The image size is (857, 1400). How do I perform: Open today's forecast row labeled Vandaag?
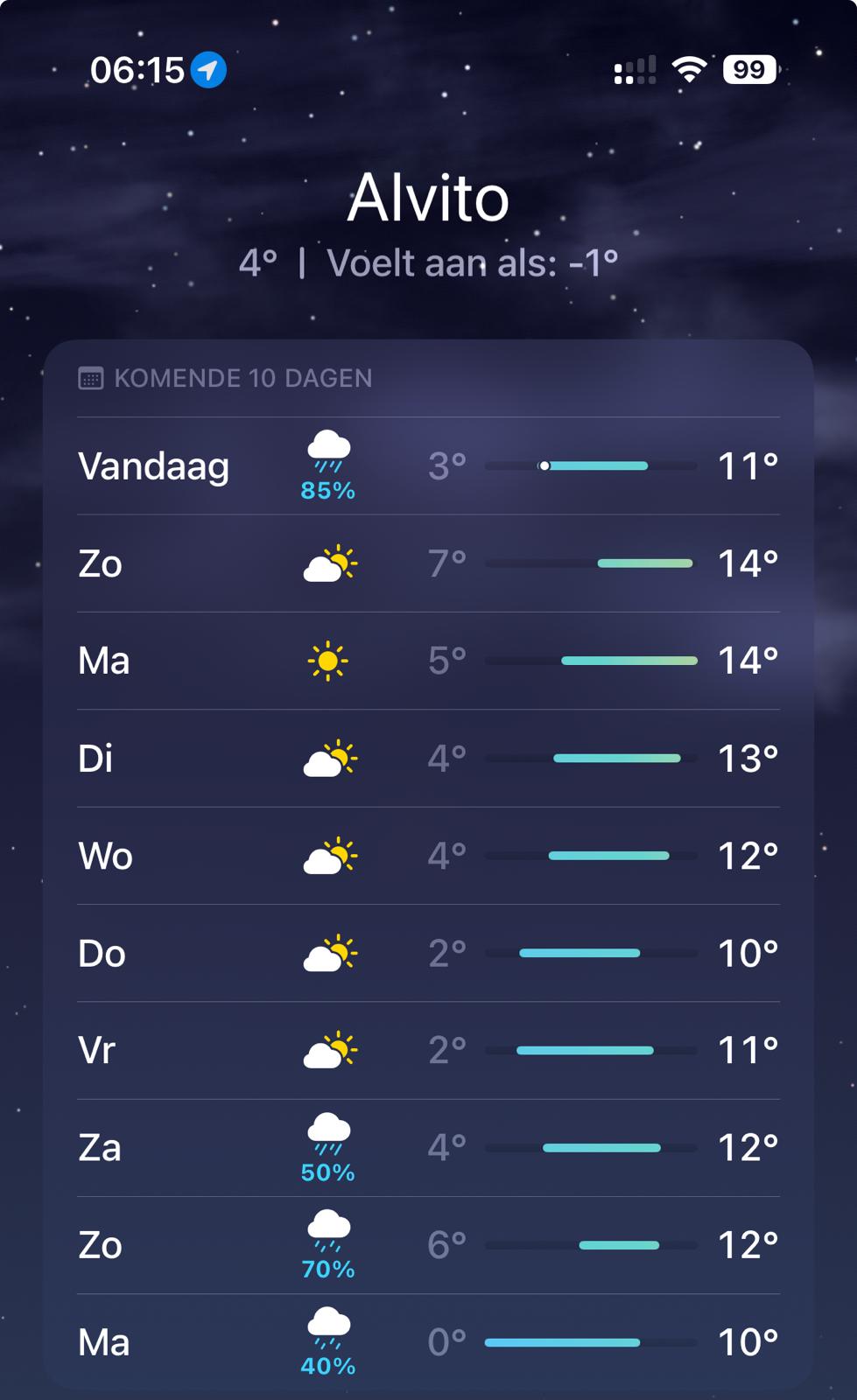point(428,466)
